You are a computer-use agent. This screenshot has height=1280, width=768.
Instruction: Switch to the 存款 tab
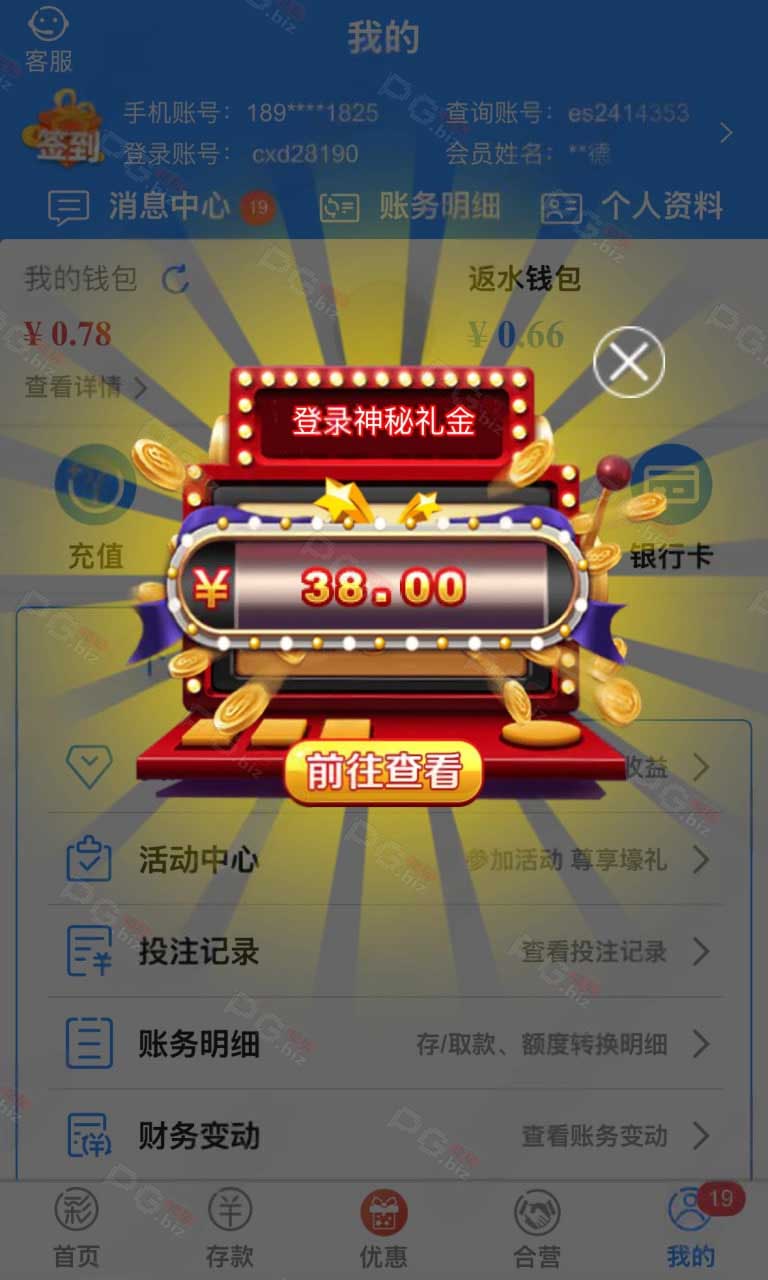tap(230, 1229)
